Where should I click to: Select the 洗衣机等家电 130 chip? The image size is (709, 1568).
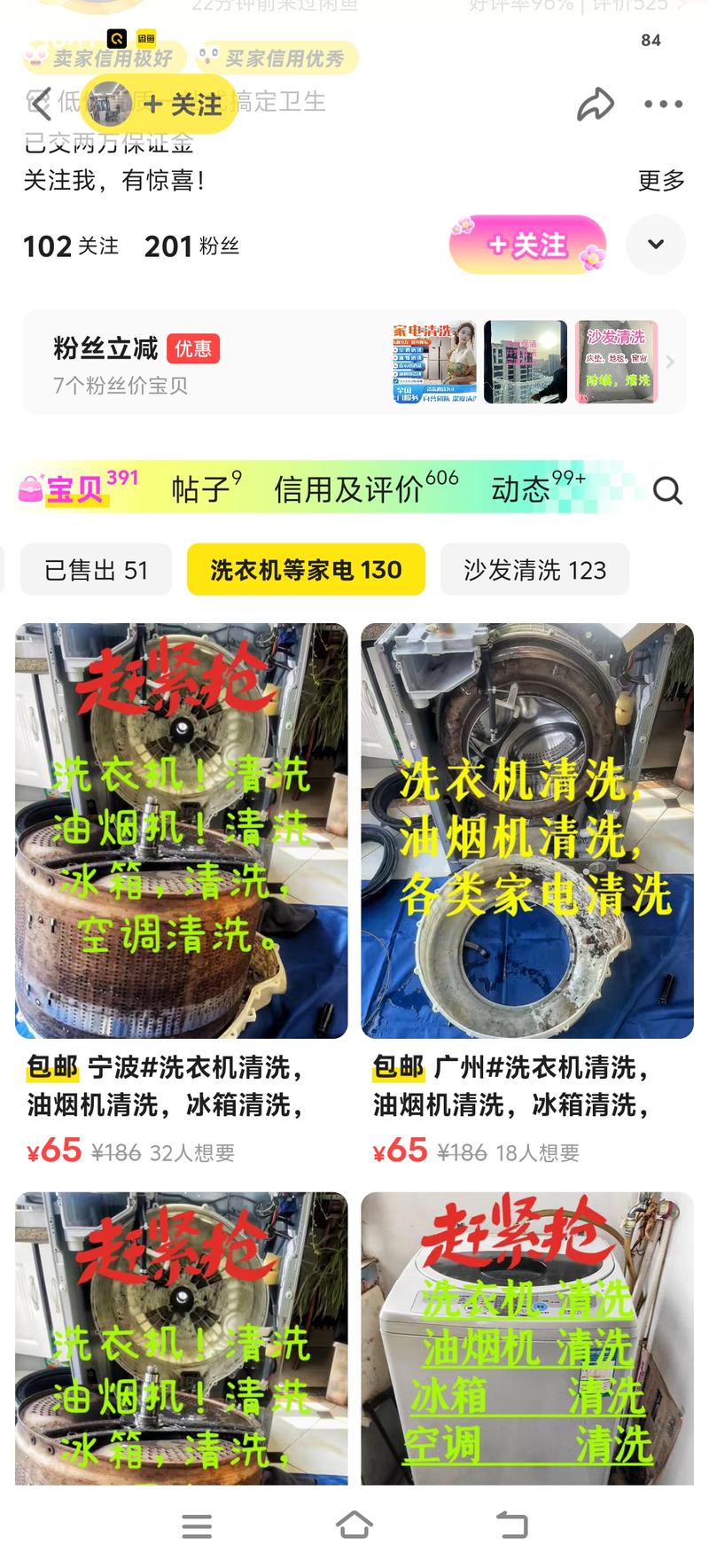(306, 570)
